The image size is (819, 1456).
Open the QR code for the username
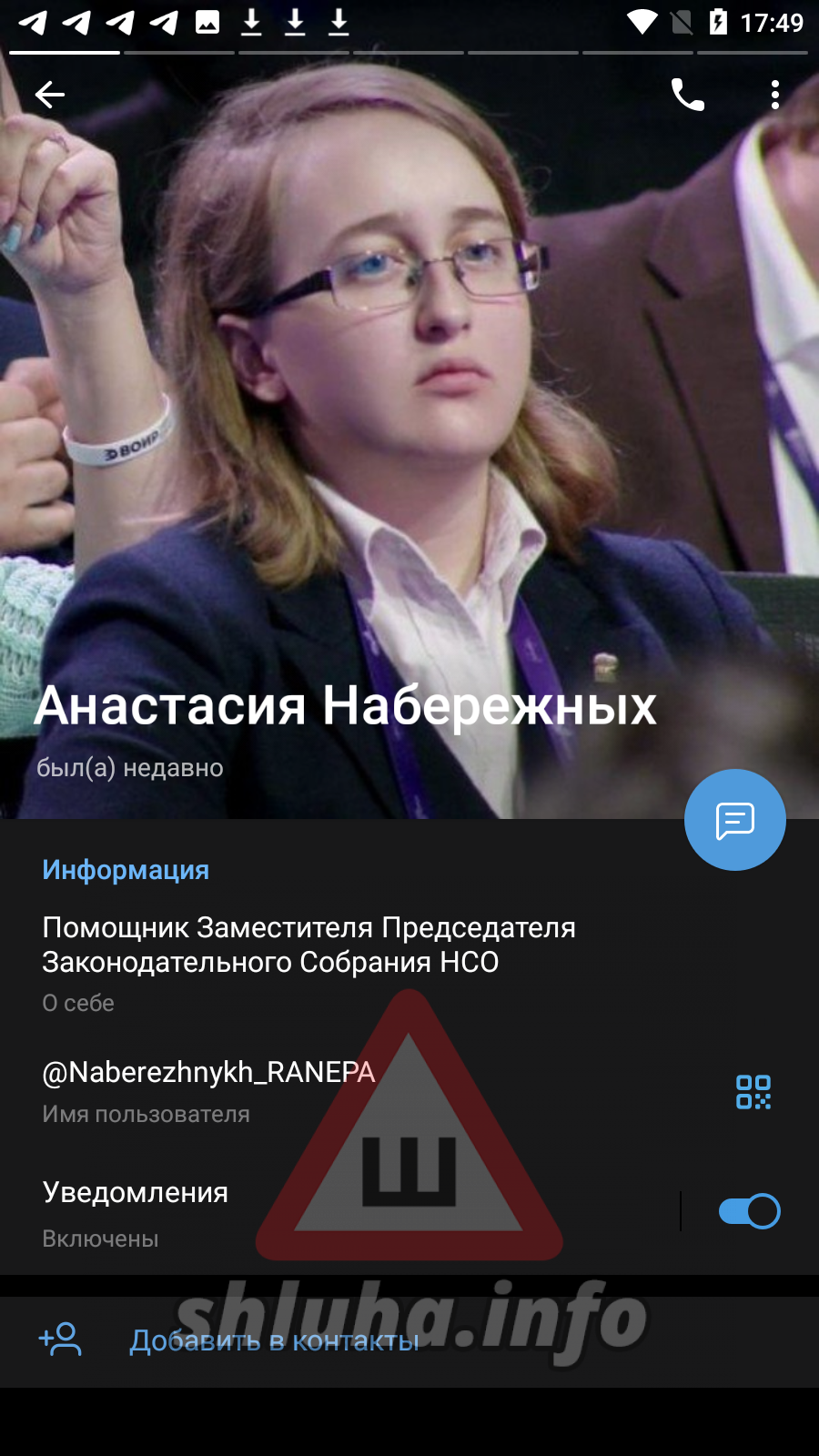[x=753, y=1092]
